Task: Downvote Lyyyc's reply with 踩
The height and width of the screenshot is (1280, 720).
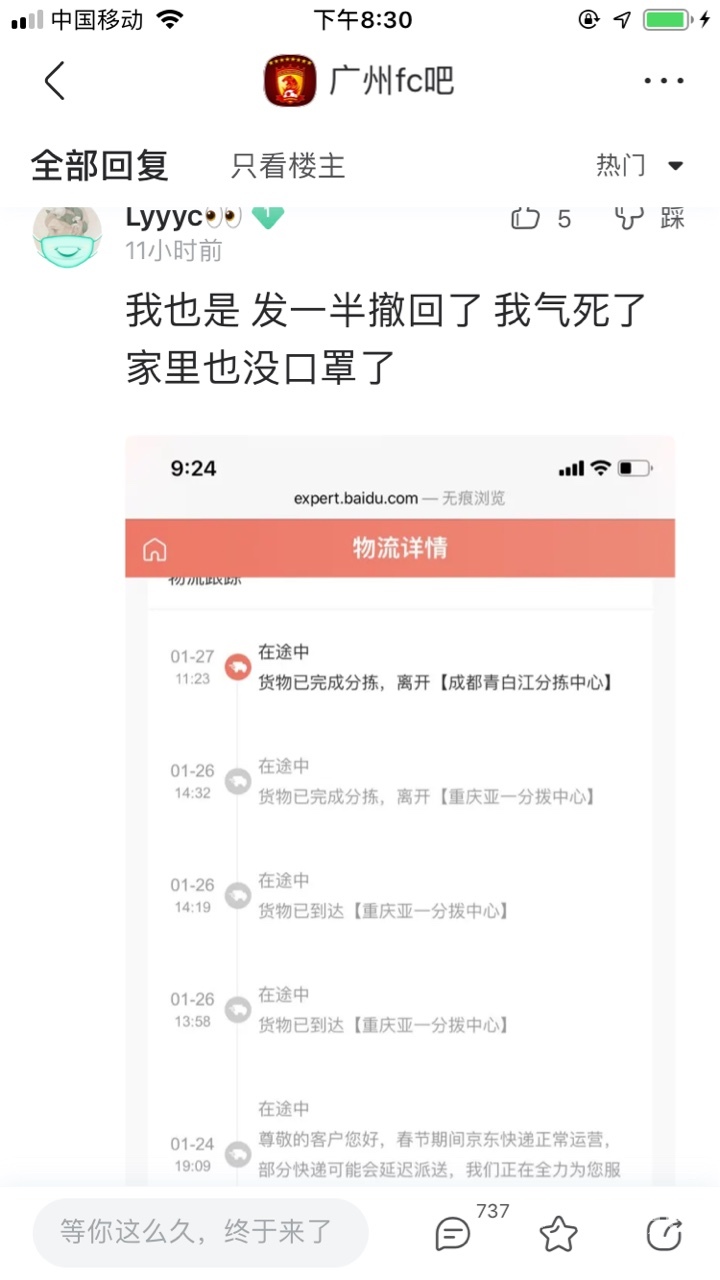Action: pos(648,218)
